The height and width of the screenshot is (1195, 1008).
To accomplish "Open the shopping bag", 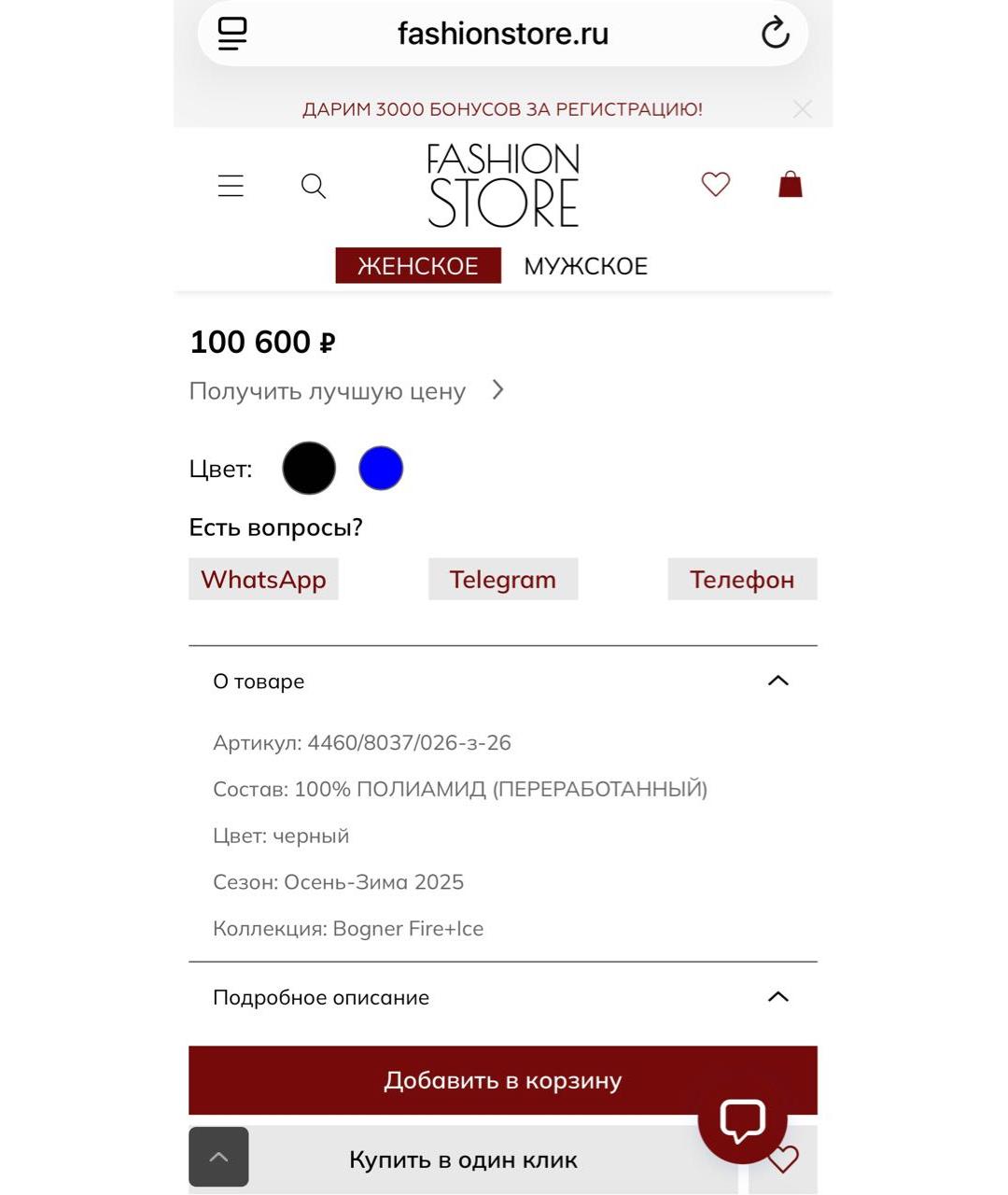I will [x=791, y=184].
